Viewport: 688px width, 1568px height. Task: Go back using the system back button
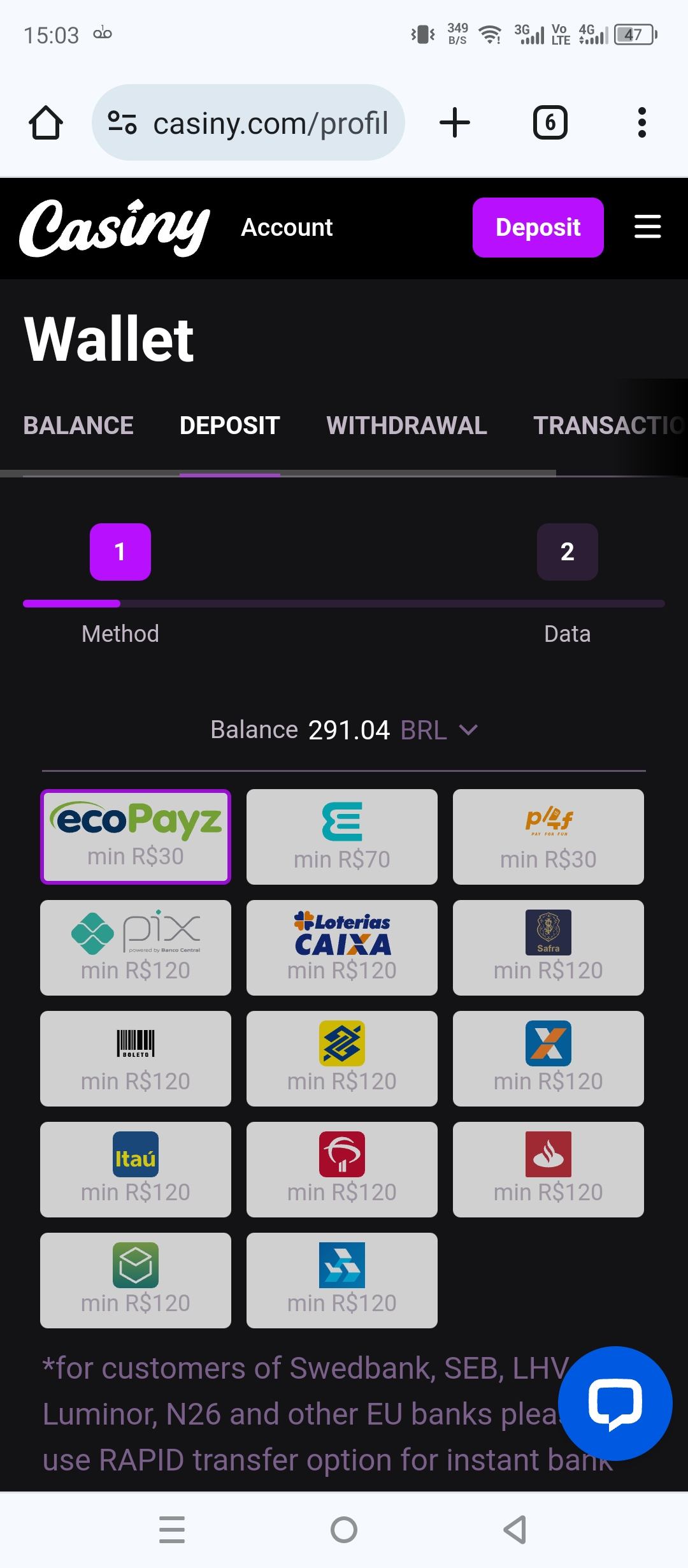(515, 1529)
